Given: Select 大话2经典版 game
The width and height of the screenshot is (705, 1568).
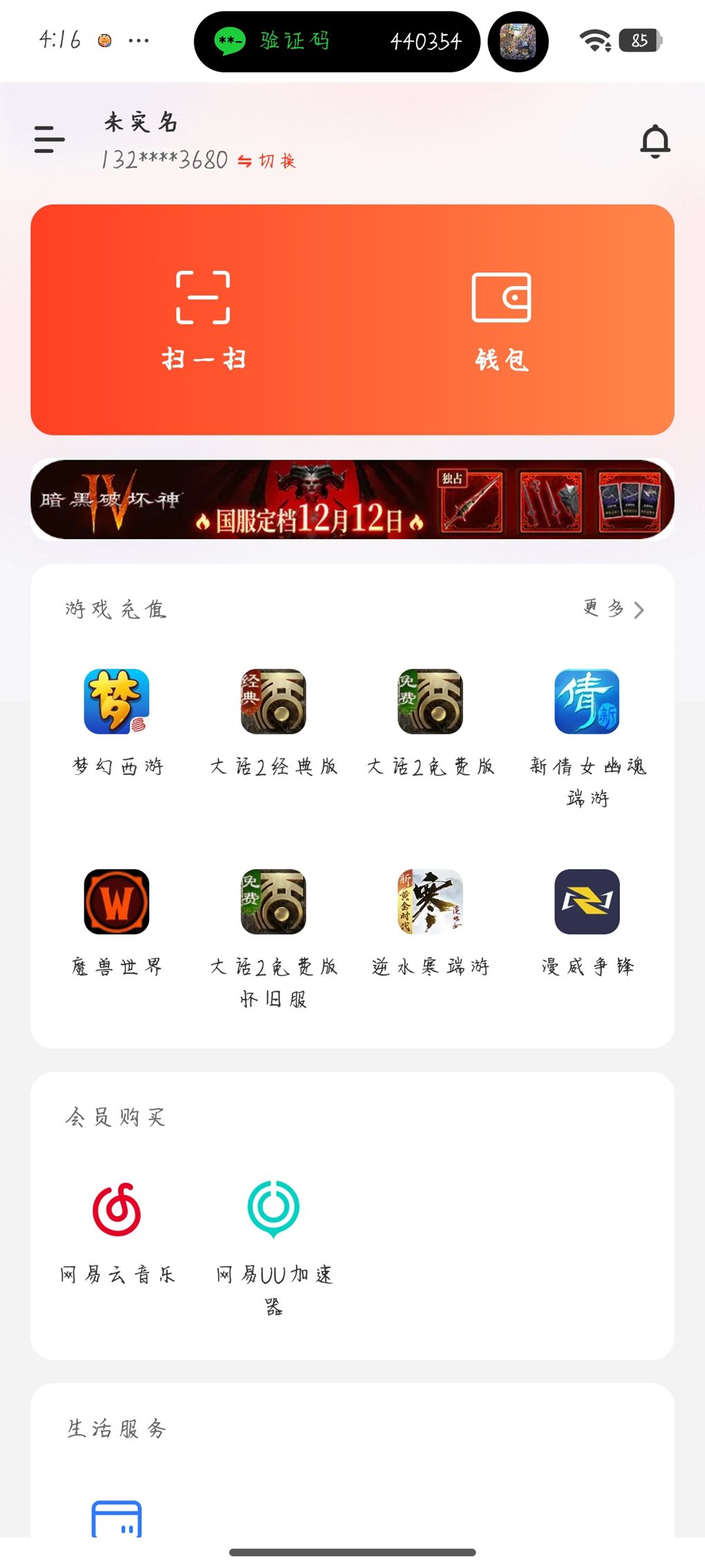Looking at the screenshot, I should [273, 719].
